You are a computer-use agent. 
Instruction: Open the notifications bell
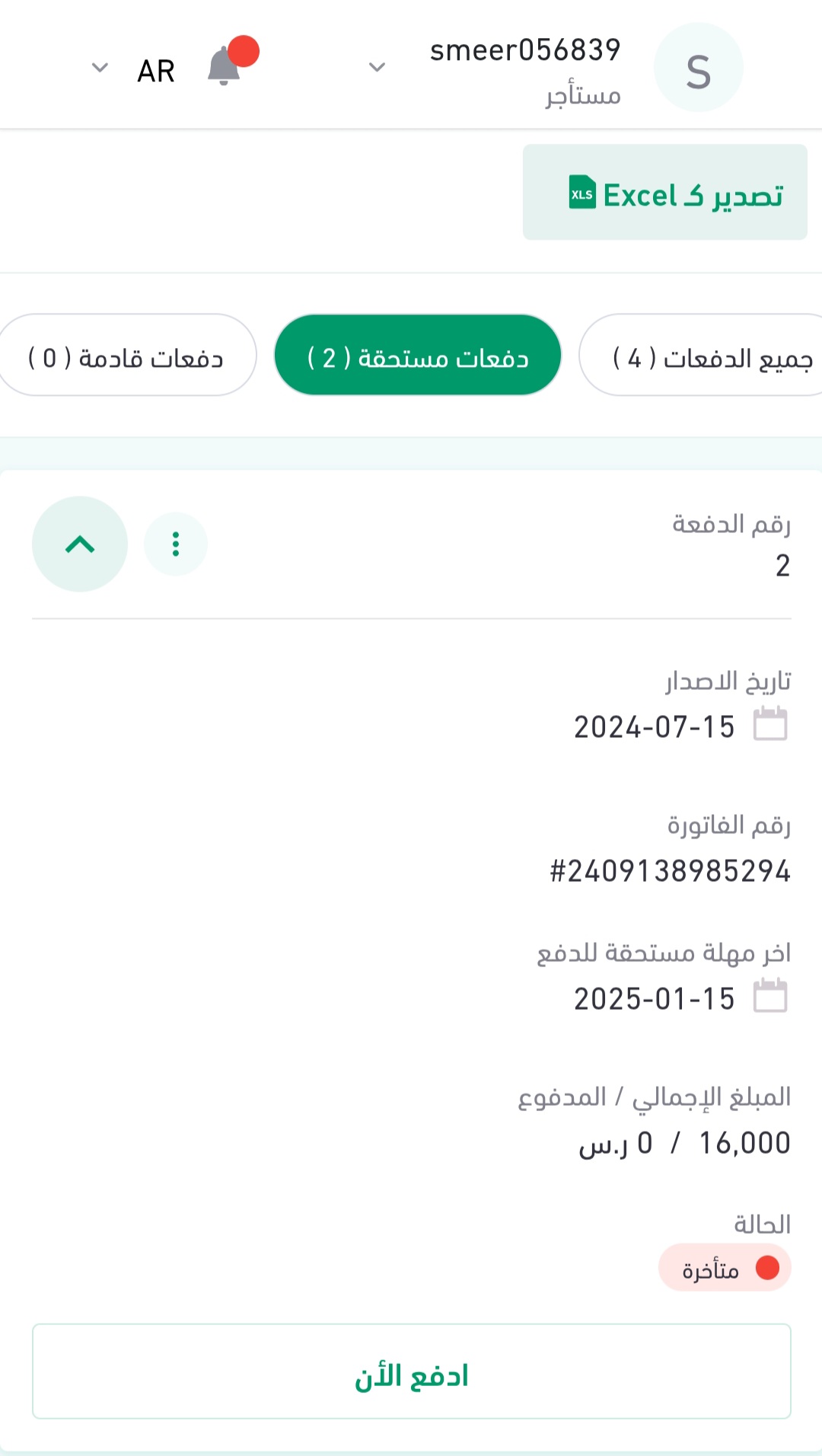[x=225, y=67]
